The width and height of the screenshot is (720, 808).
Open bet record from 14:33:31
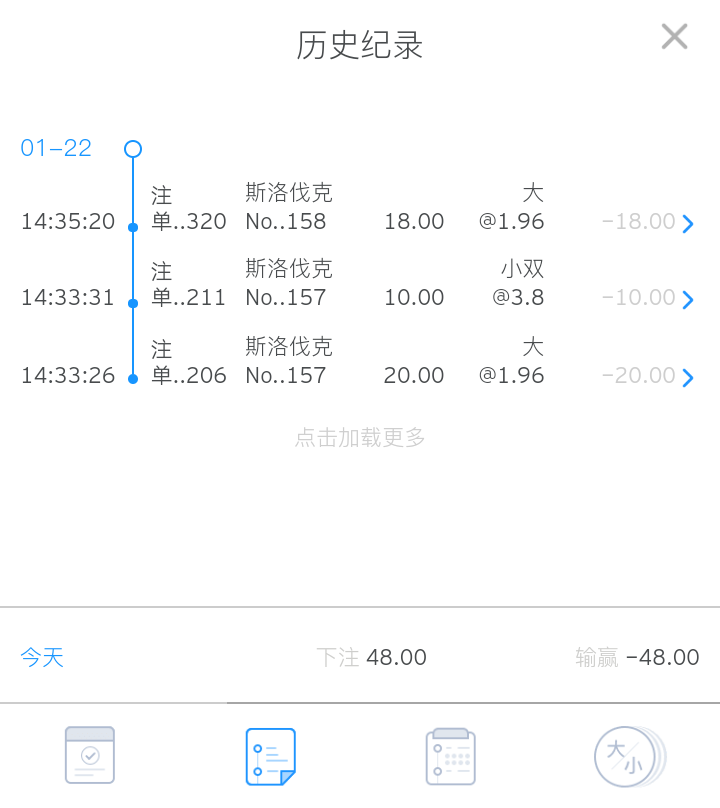[x=687, y=299]
